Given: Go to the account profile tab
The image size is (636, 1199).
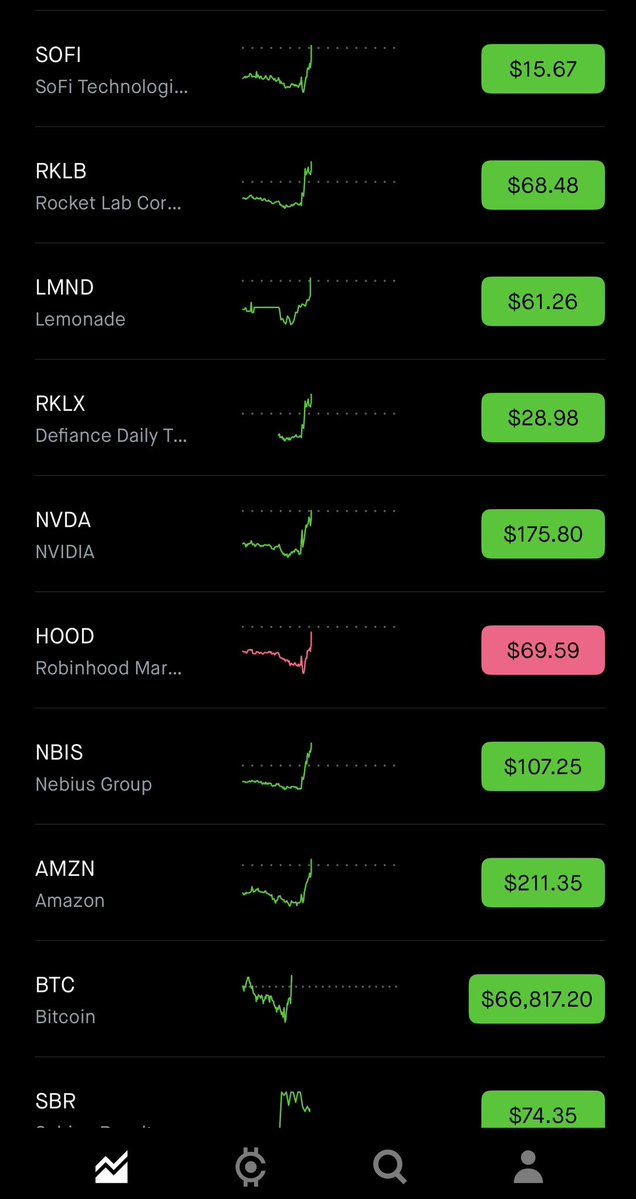Looking at the screenshot, I should [527, 1165].
